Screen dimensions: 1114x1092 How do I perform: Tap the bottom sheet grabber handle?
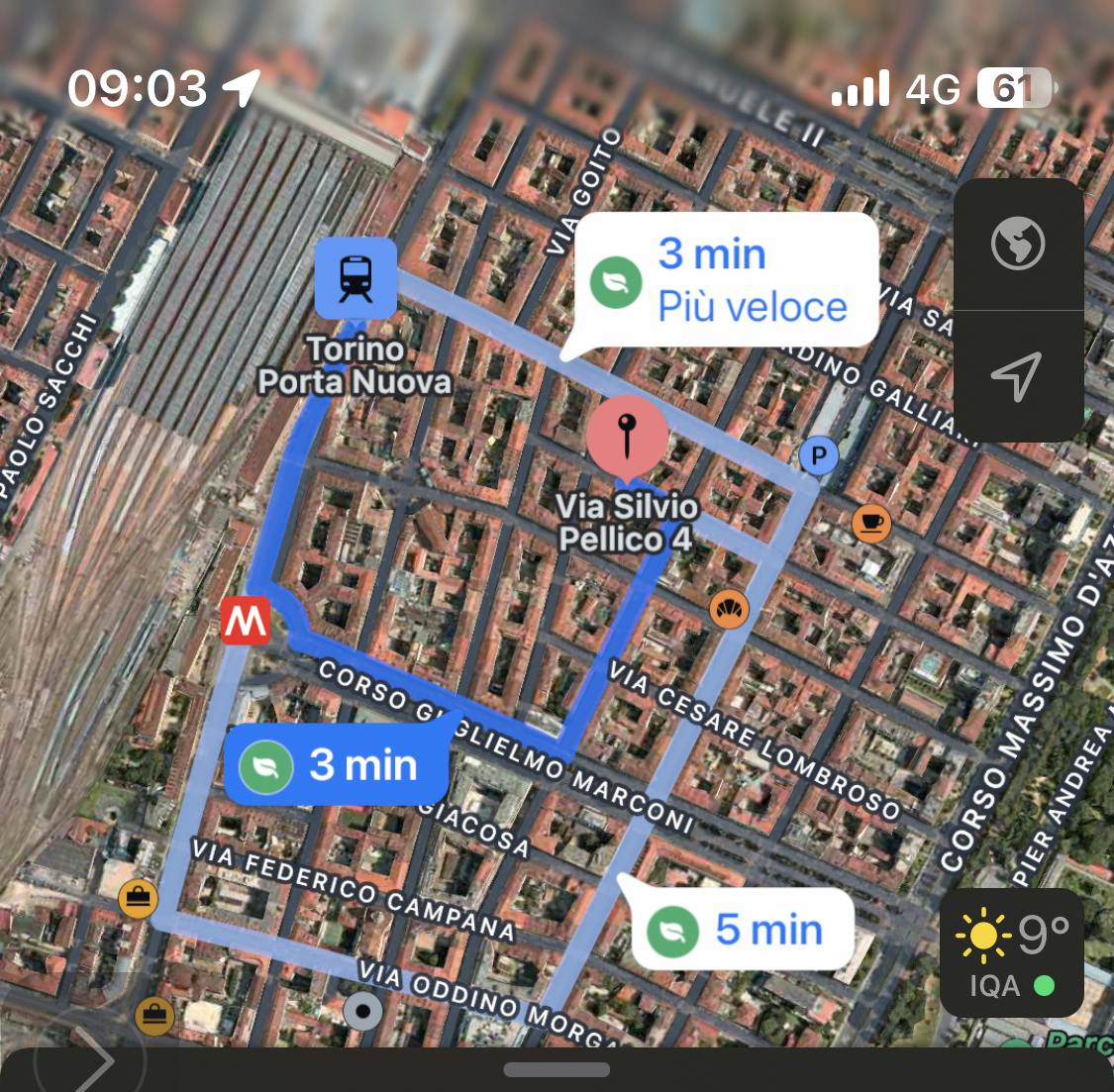(557, 1070)
